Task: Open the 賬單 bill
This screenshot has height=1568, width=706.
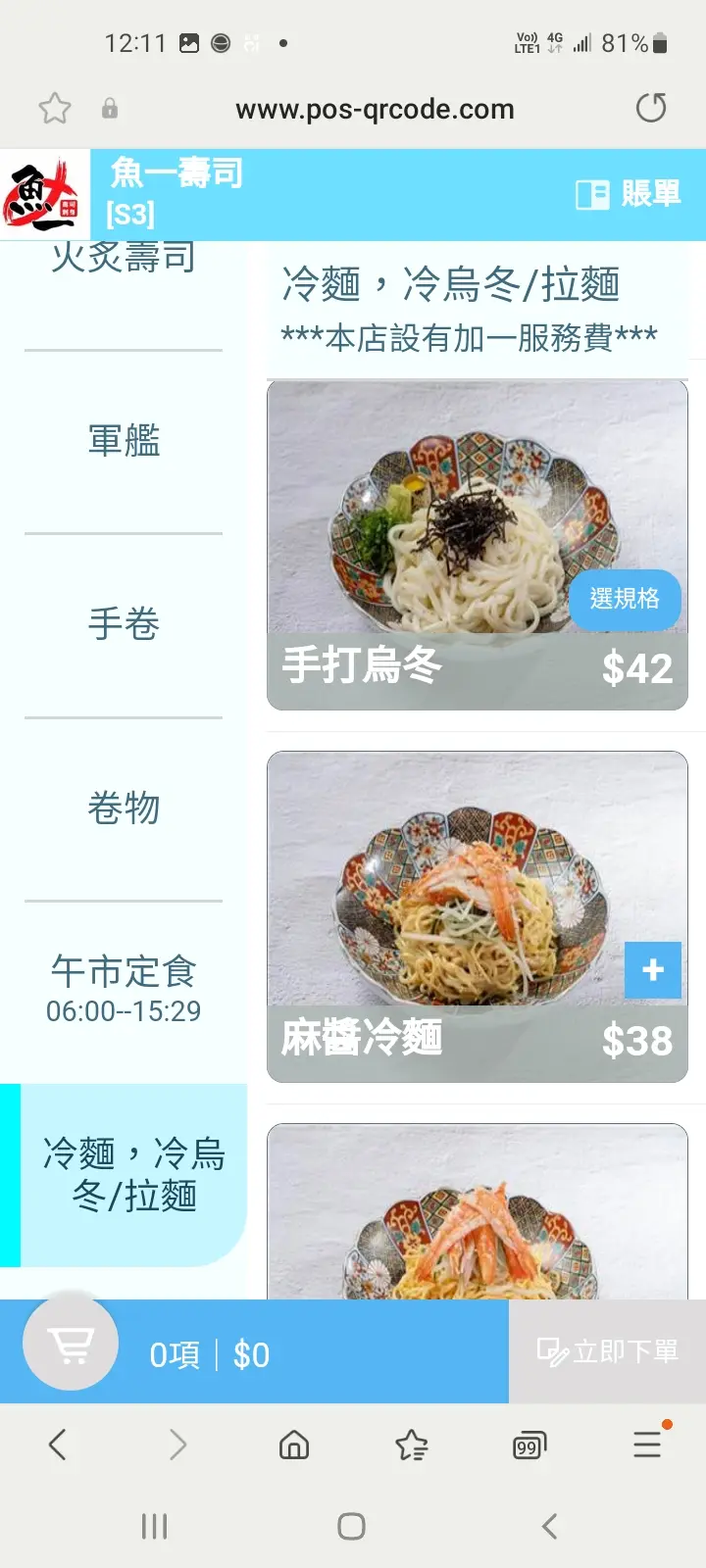Action: [629, 194]
